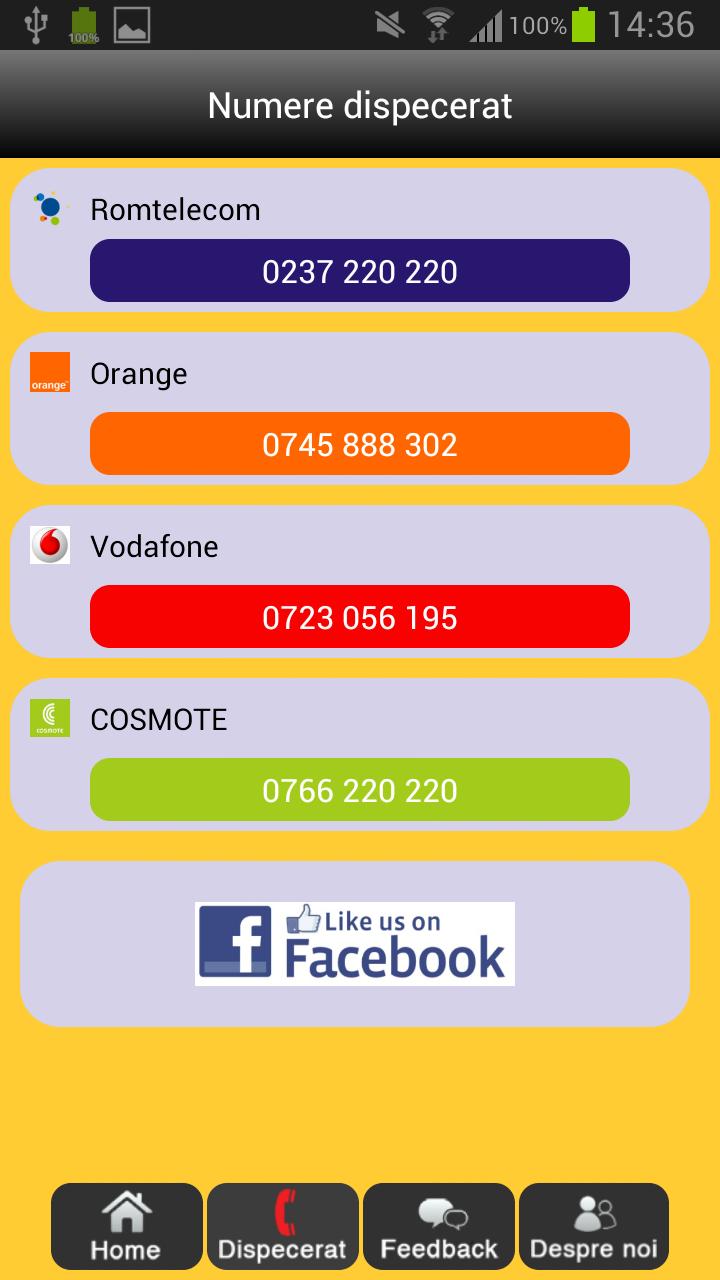This screenshot has width=720, height=1280.
Task: Dial the Orange number 0745 888 302
Action: [360, 444]
